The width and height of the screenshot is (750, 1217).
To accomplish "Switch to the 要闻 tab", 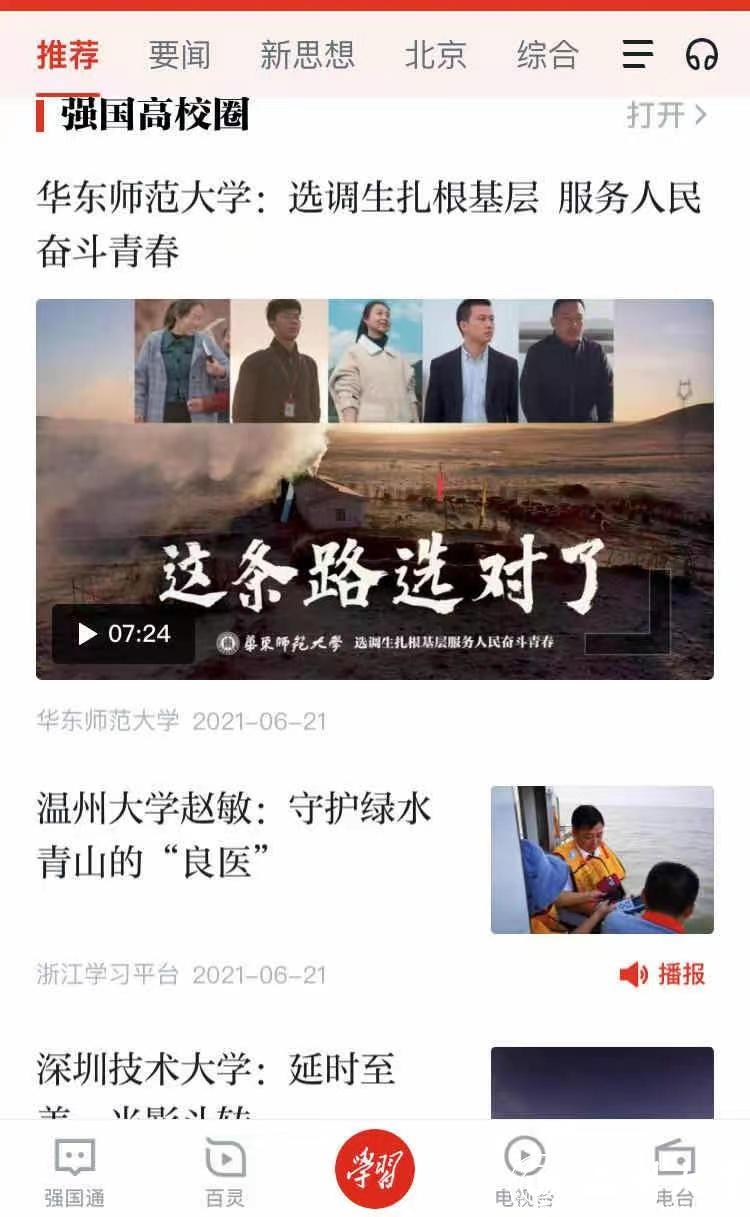I will coord(179,54).
